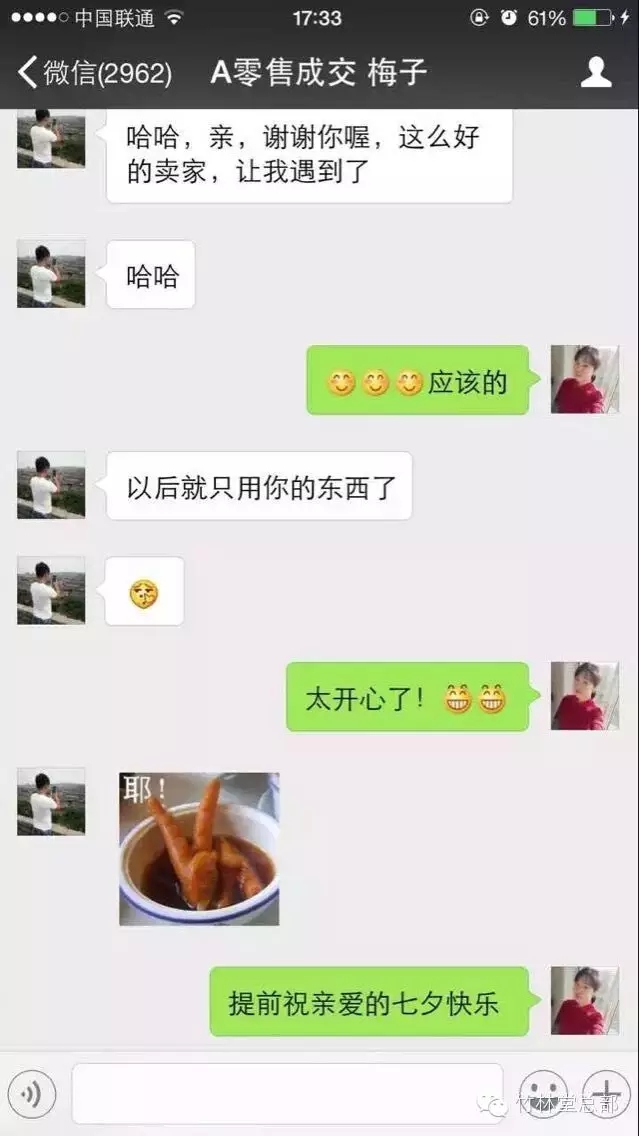Open my avatar beside 提前祝亲爱的七夕快乐
The image size is (639, 1136).
point(584,1000)
